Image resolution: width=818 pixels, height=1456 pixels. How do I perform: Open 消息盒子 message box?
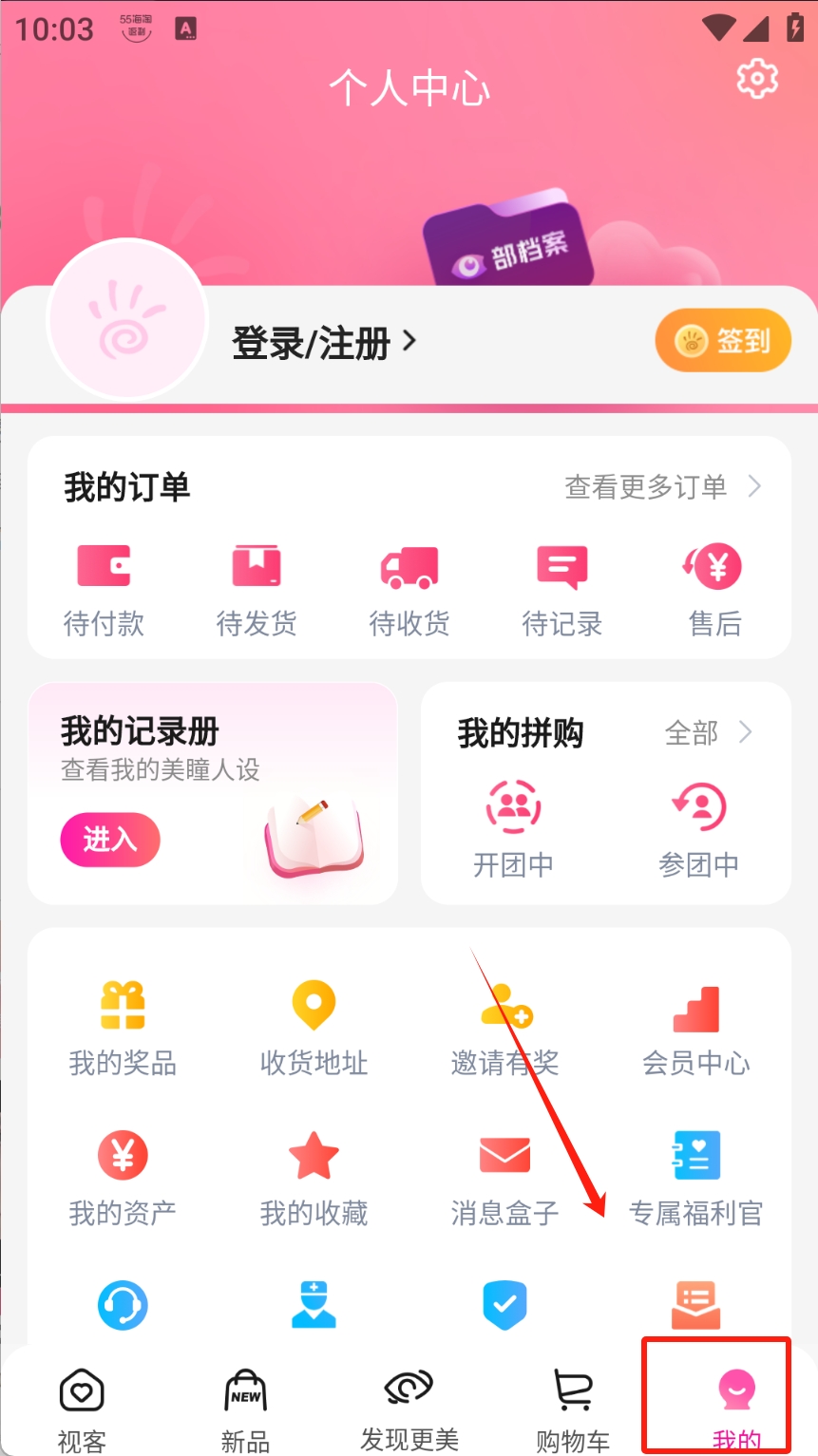tap(504, 1178)
